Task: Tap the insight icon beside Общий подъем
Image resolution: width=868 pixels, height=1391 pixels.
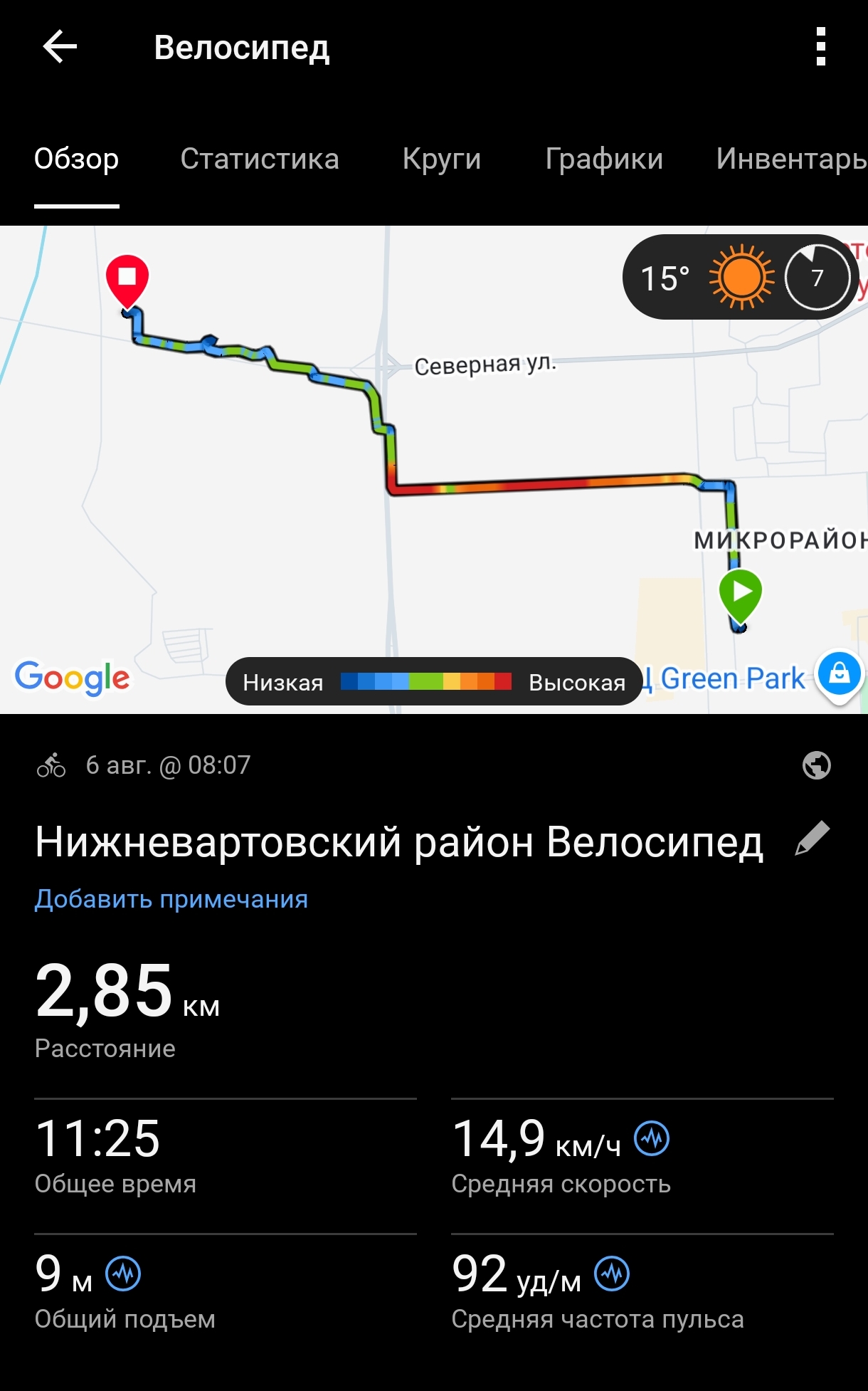Action: 123,1274
